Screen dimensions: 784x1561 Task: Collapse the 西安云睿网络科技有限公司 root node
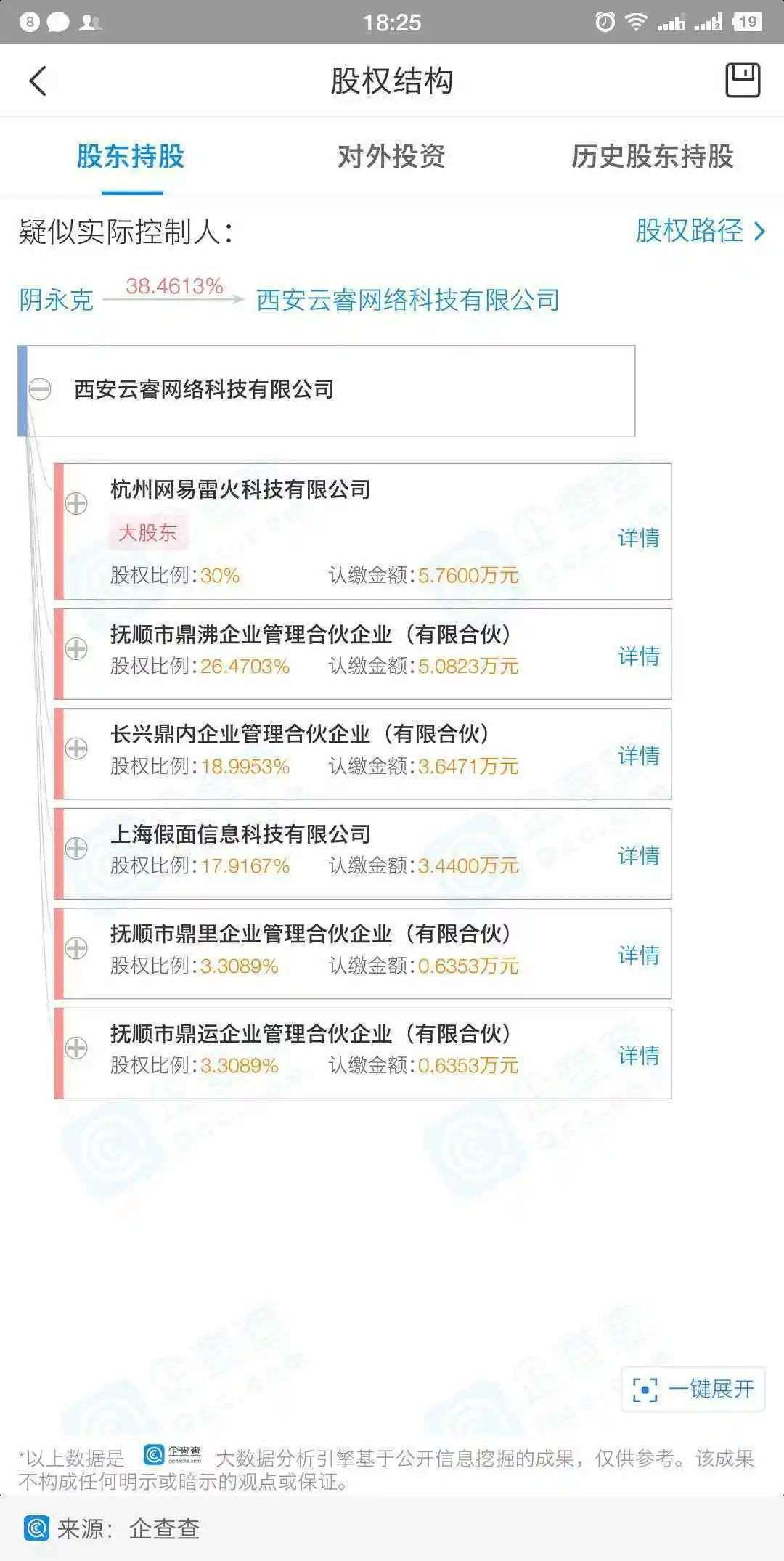point(40,389)
